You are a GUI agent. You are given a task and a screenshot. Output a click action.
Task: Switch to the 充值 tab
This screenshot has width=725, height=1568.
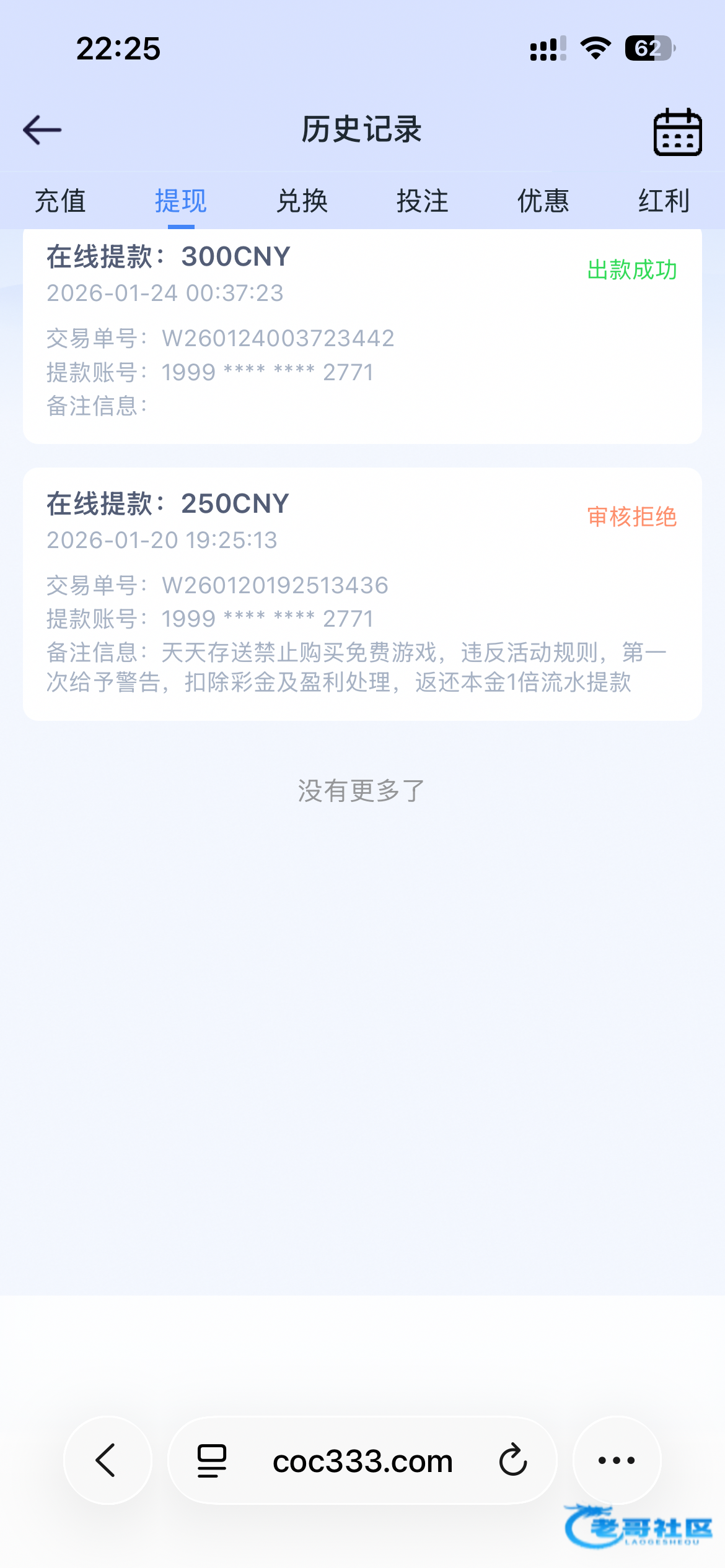coord(60,201)
